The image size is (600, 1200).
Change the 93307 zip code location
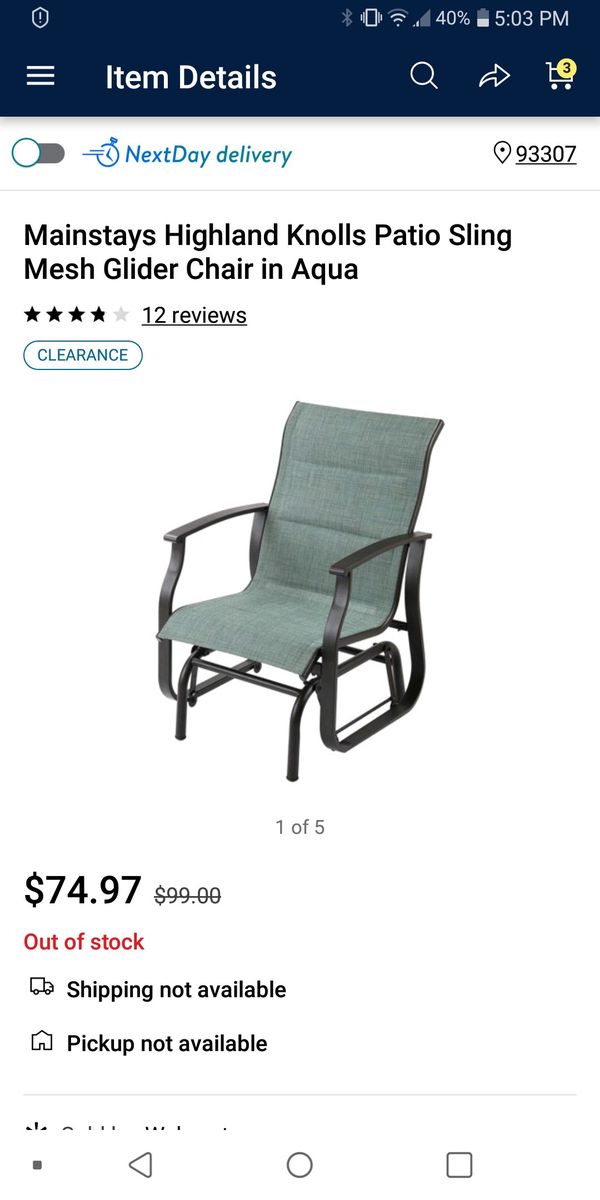pos(536,153)
